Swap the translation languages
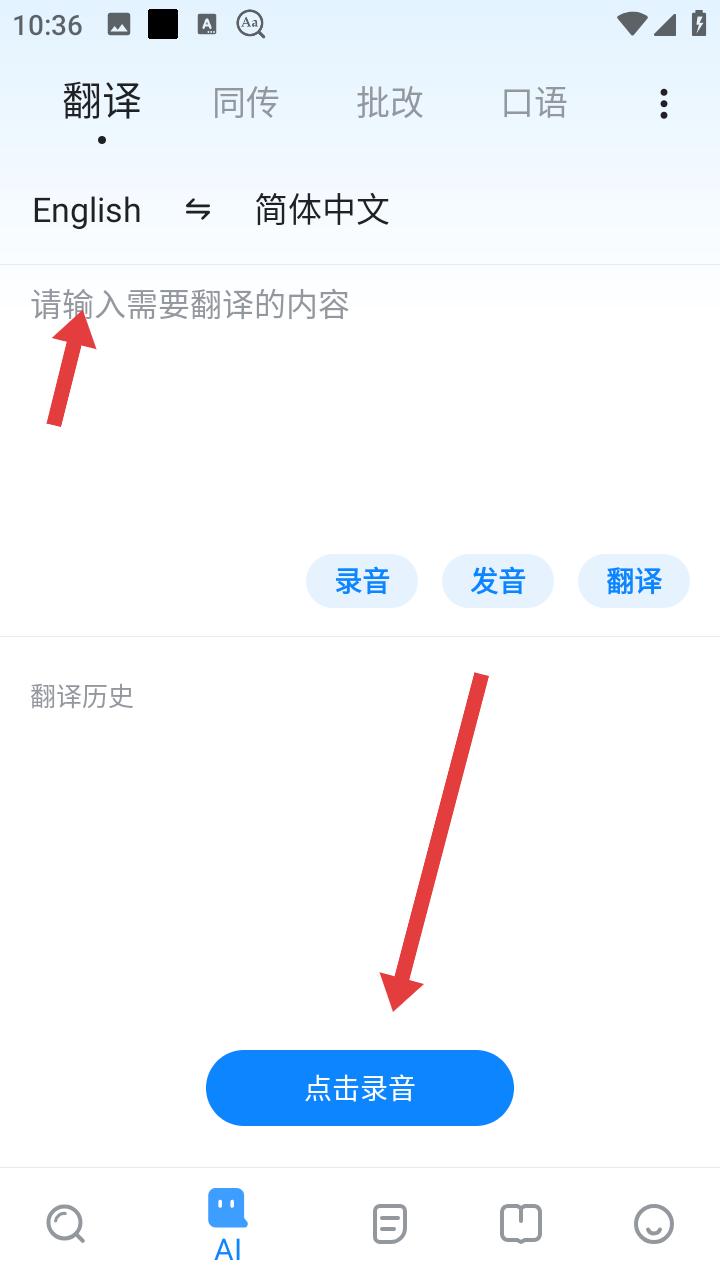 tap(198, 210)
